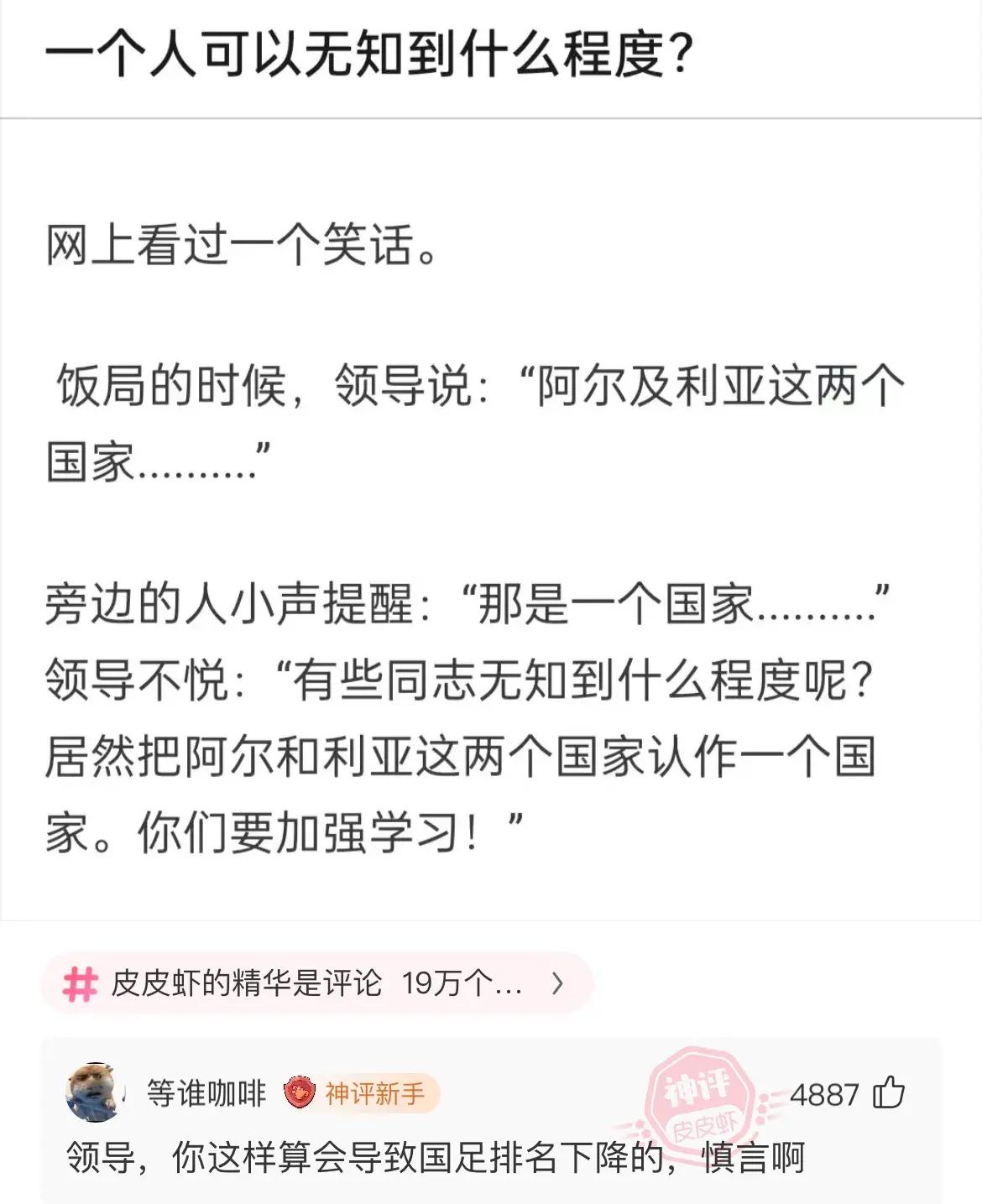This screenshot has height=1204, width=982.
Task: Open 等谁咖啡's profile avatar
Action: pyautogui.click(x=95, y=1092)
